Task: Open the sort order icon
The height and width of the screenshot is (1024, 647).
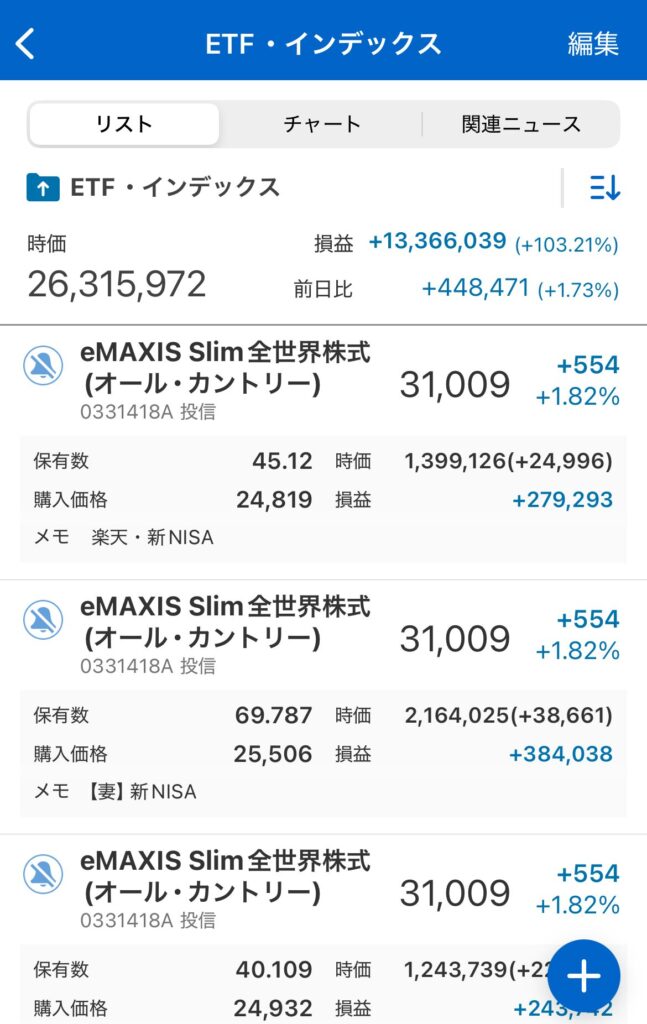Action: [605, 187]
